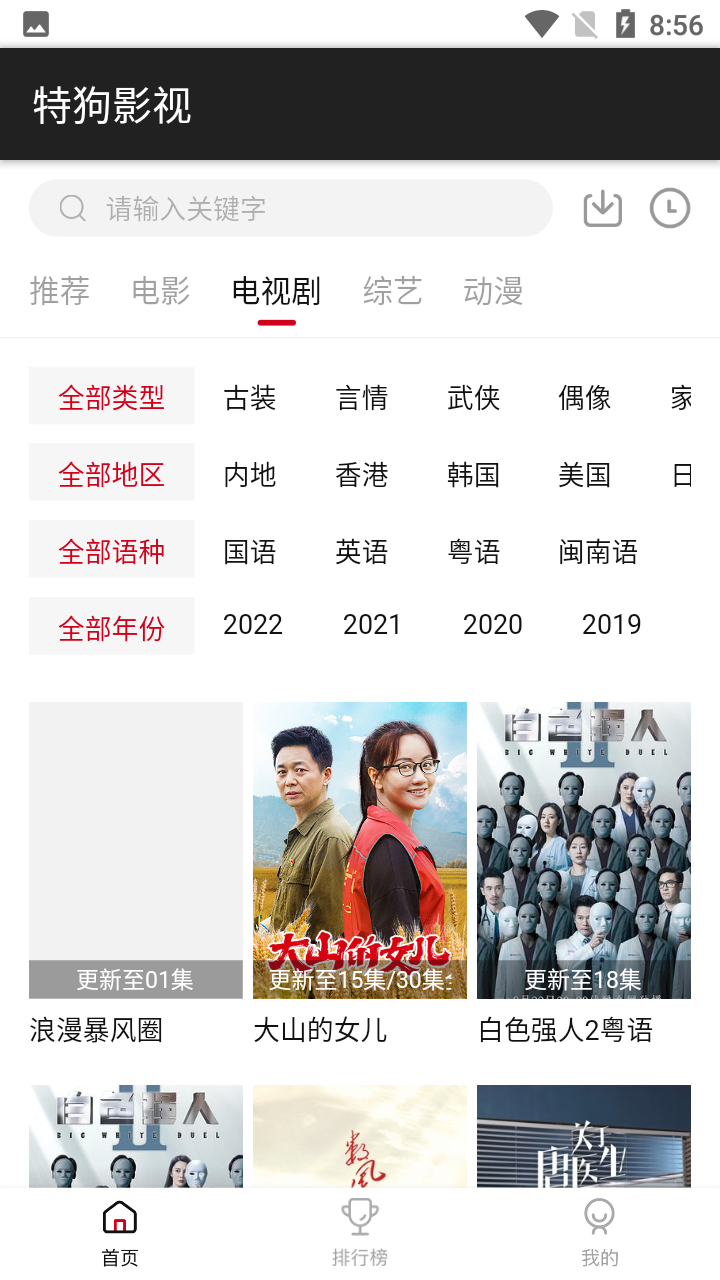Select the 韩国 region filter

click(x=474, y=474)
